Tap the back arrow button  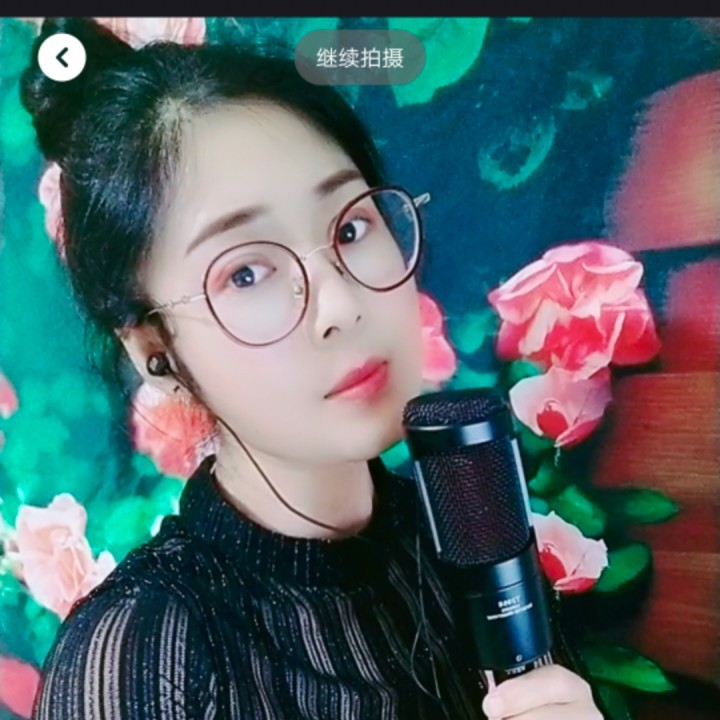coord(62,58)
